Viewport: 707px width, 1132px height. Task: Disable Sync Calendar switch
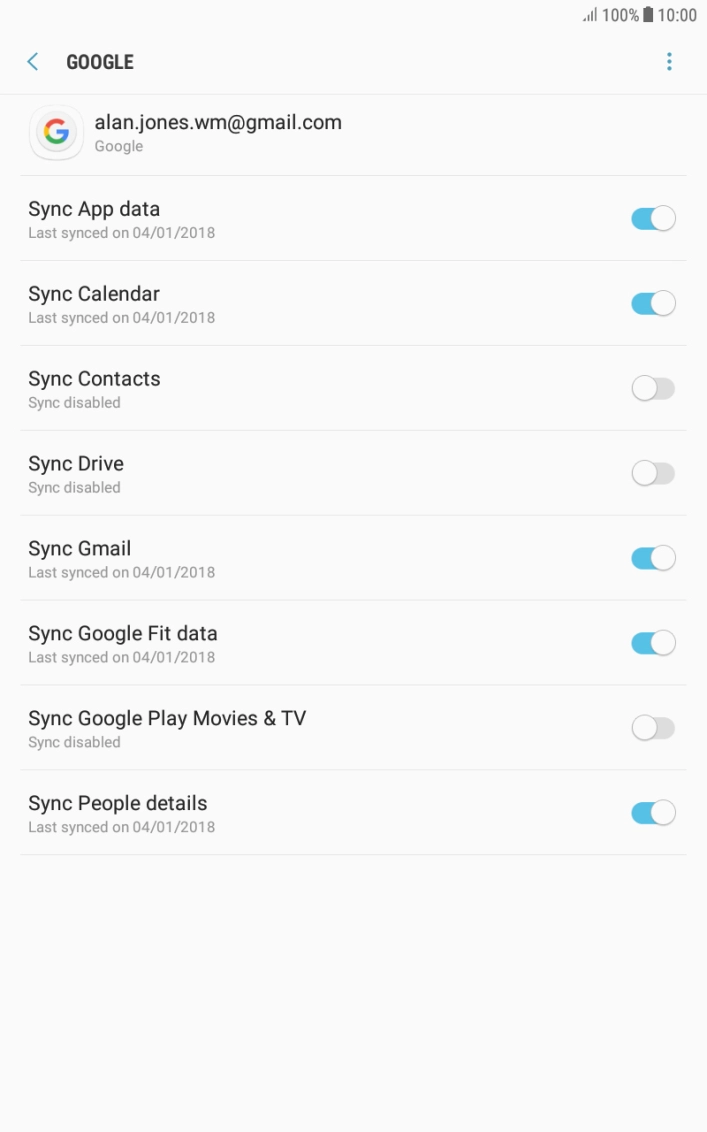654,303
